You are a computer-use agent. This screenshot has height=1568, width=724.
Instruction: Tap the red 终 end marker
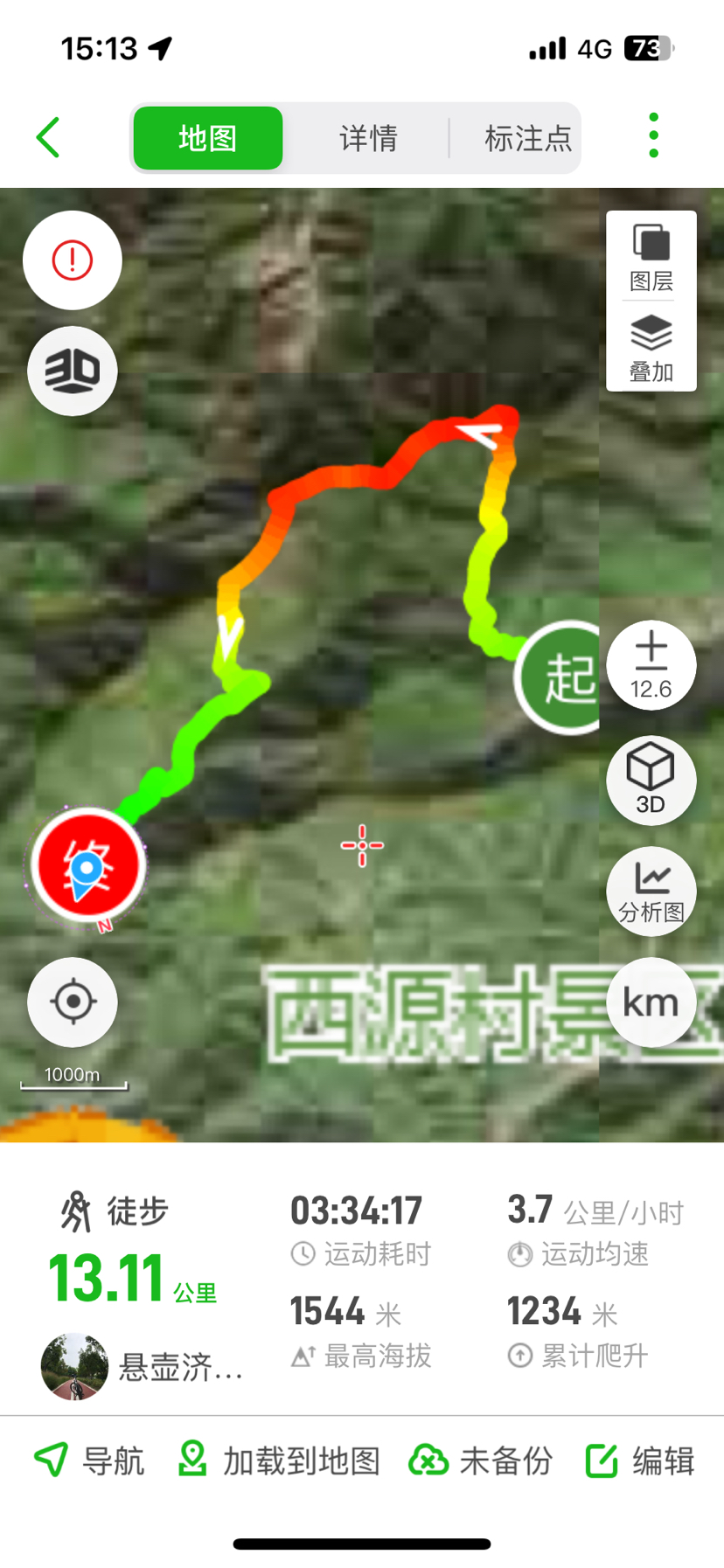pyautogui.click(x=87, y=865)
